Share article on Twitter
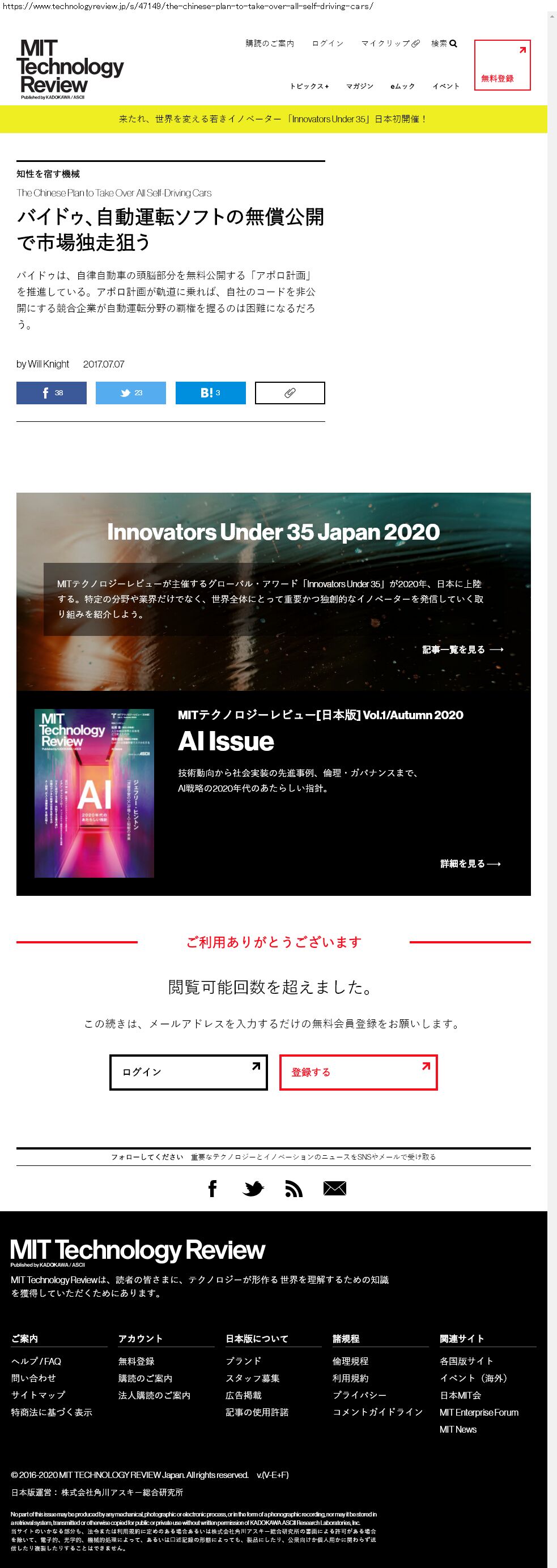The image size is (557, 1568). click(130, 392)
